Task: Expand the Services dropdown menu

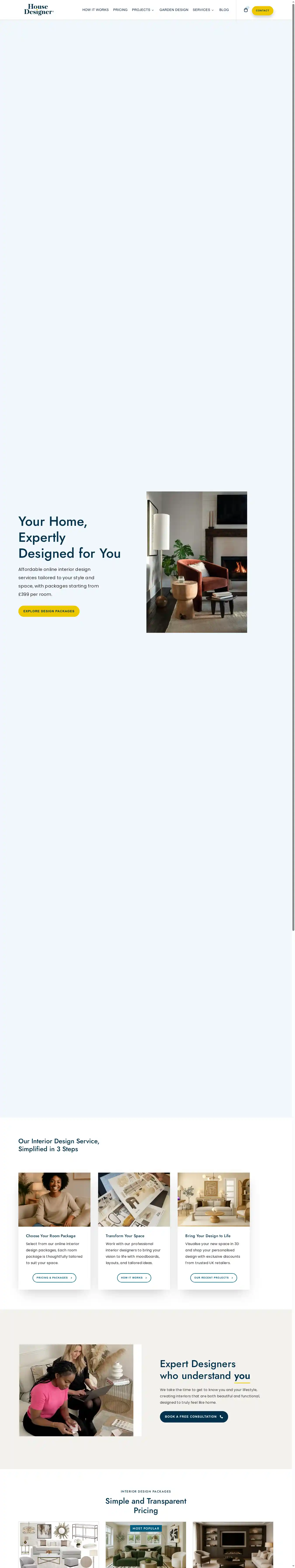Action: [203, 10]
